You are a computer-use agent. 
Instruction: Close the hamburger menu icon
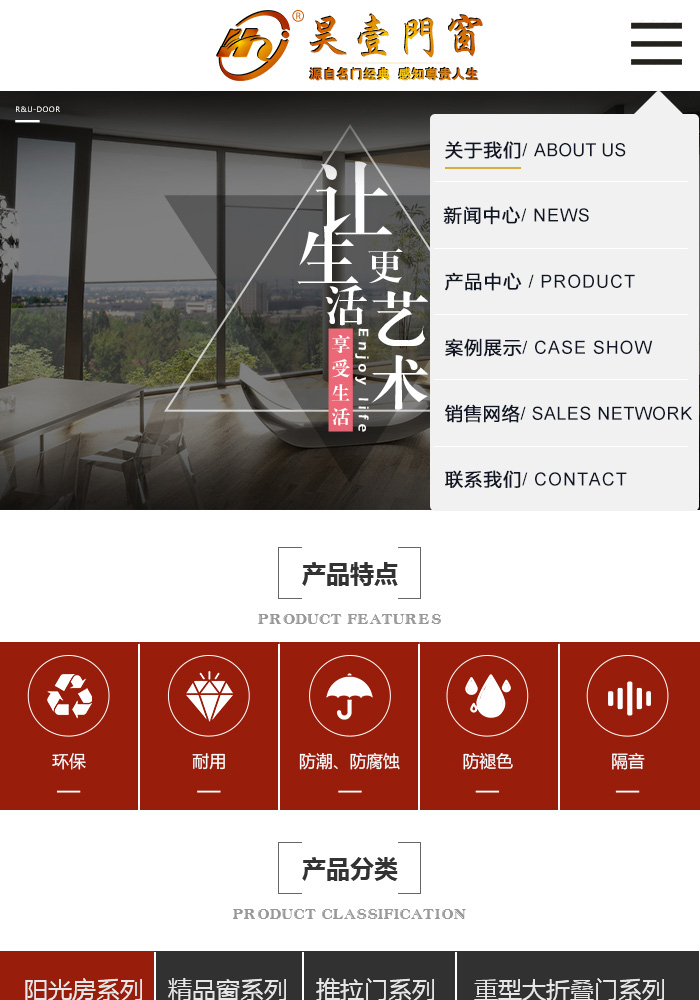tap(656, 44)
